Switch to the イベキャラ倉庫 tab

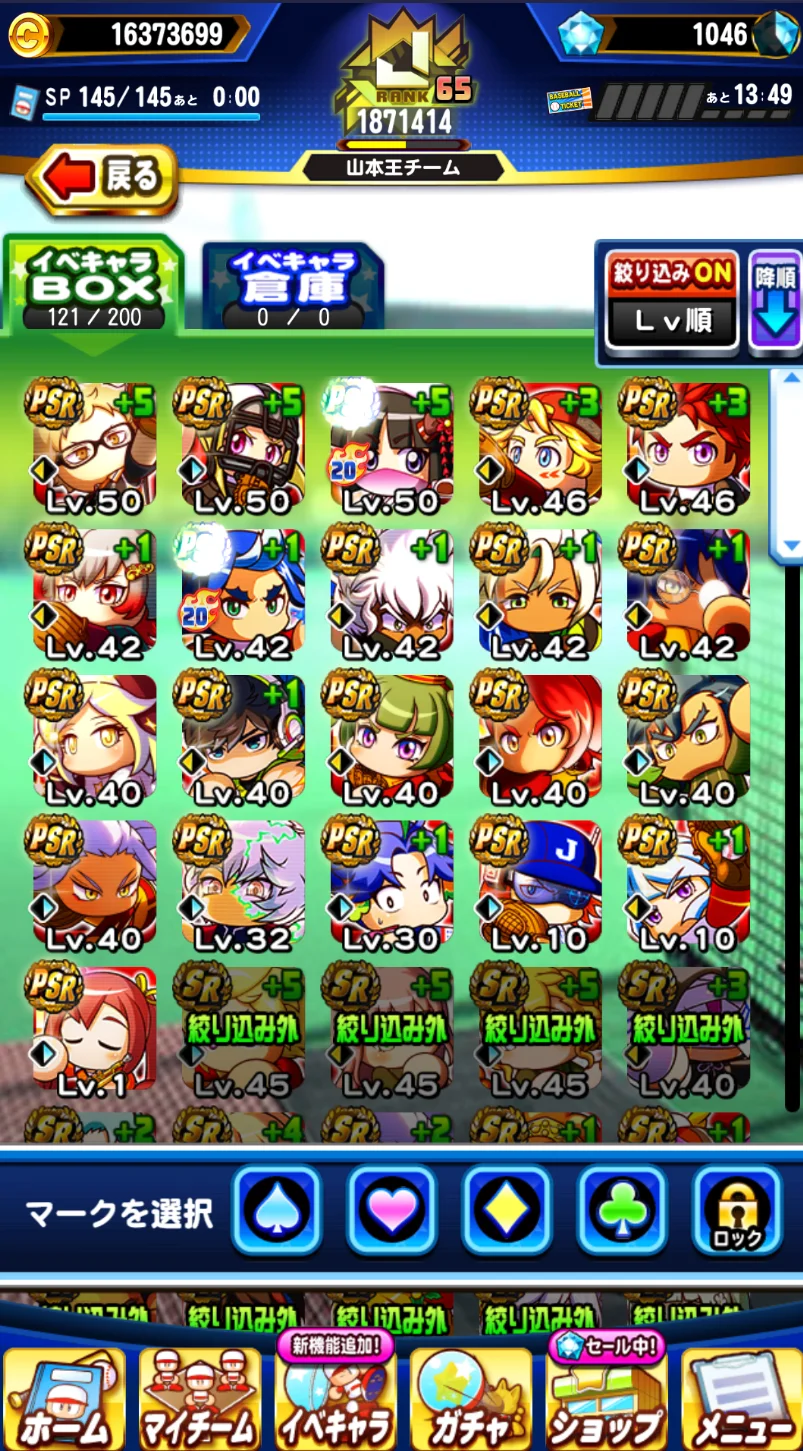point(293,285)
